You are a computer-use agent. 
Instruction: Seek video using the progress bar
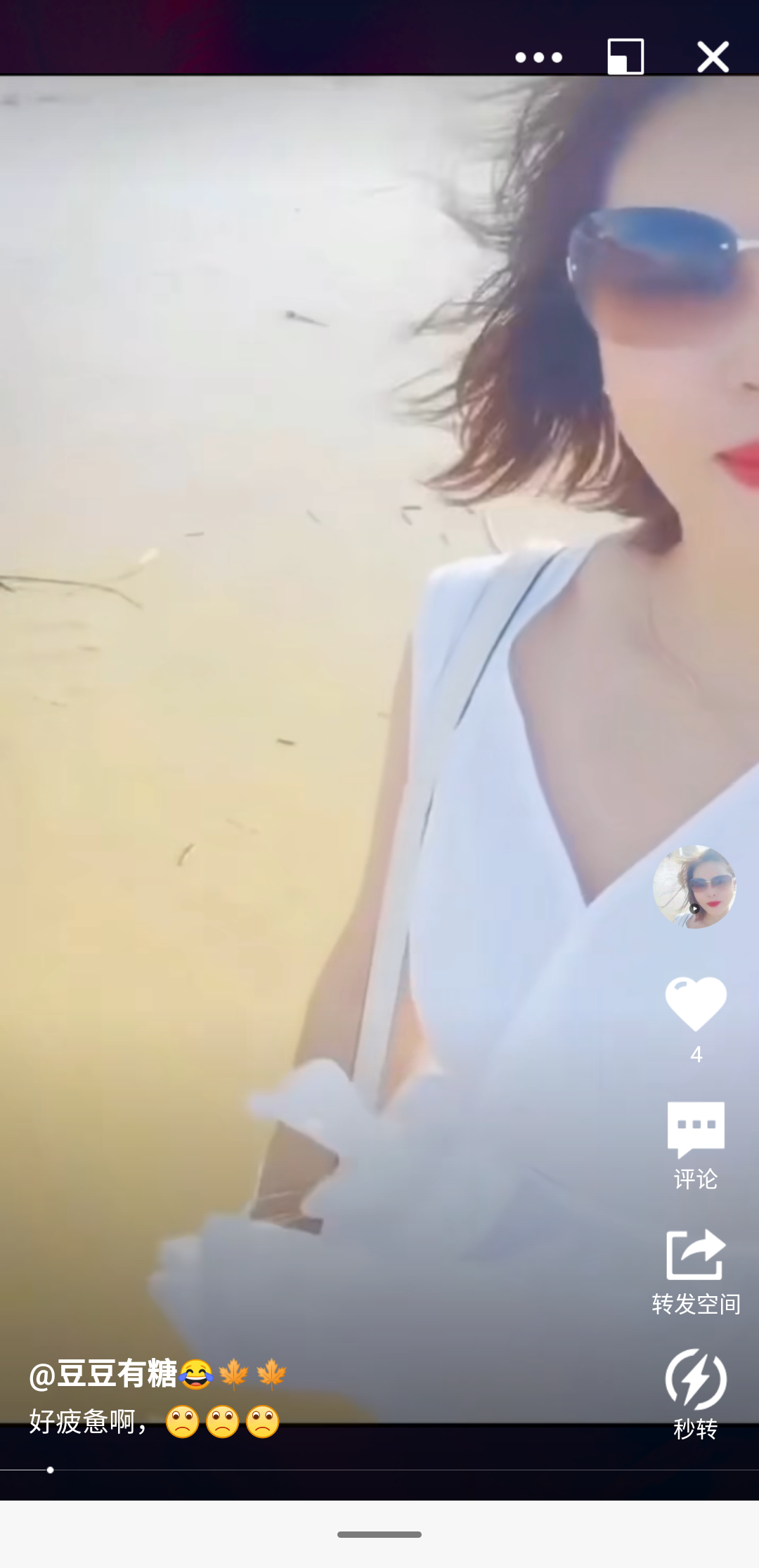click(379, 1470)
